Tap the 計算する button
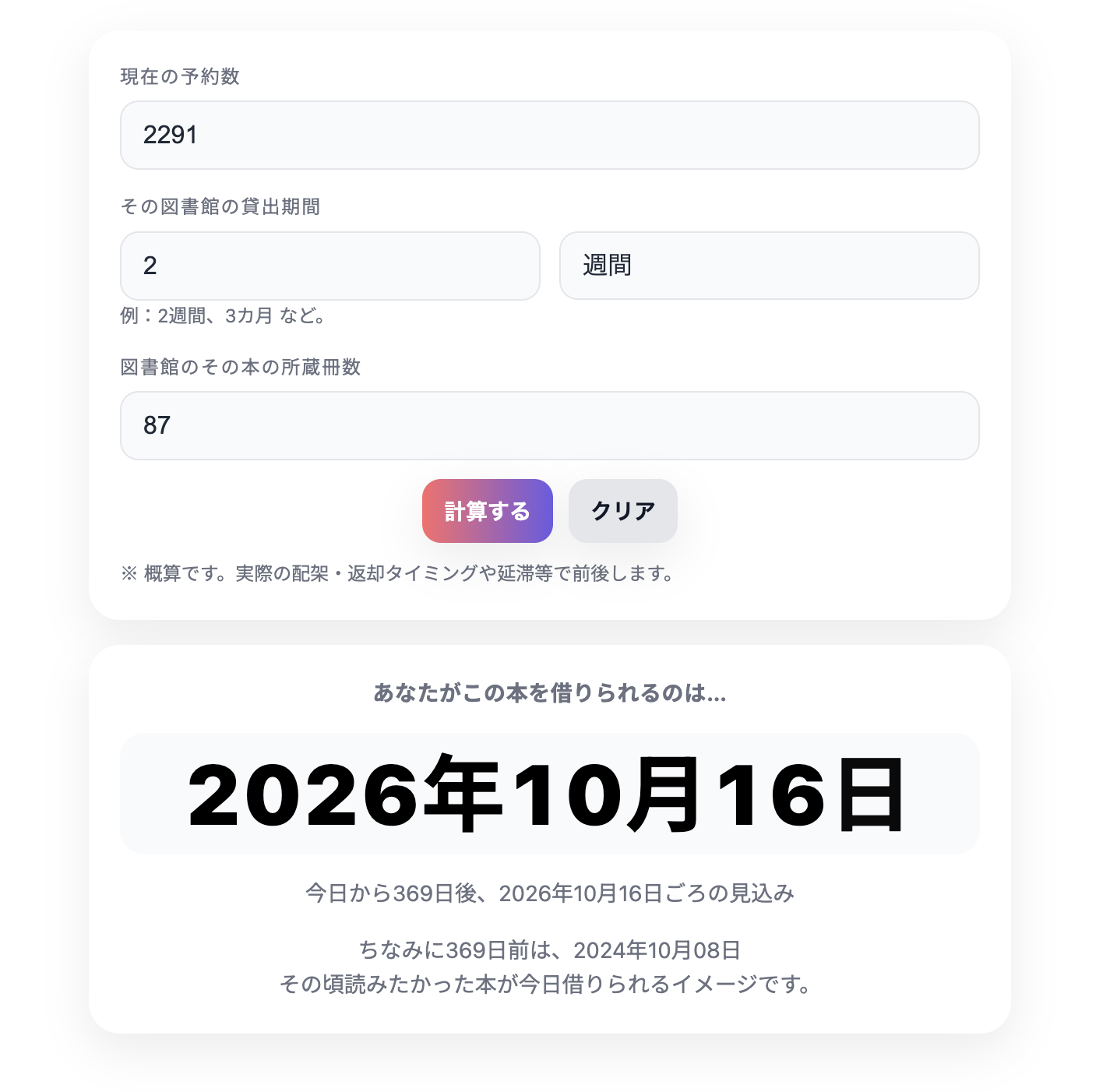The width and height of the screenshot is (1117, 1092). click(x=487, y=511)
